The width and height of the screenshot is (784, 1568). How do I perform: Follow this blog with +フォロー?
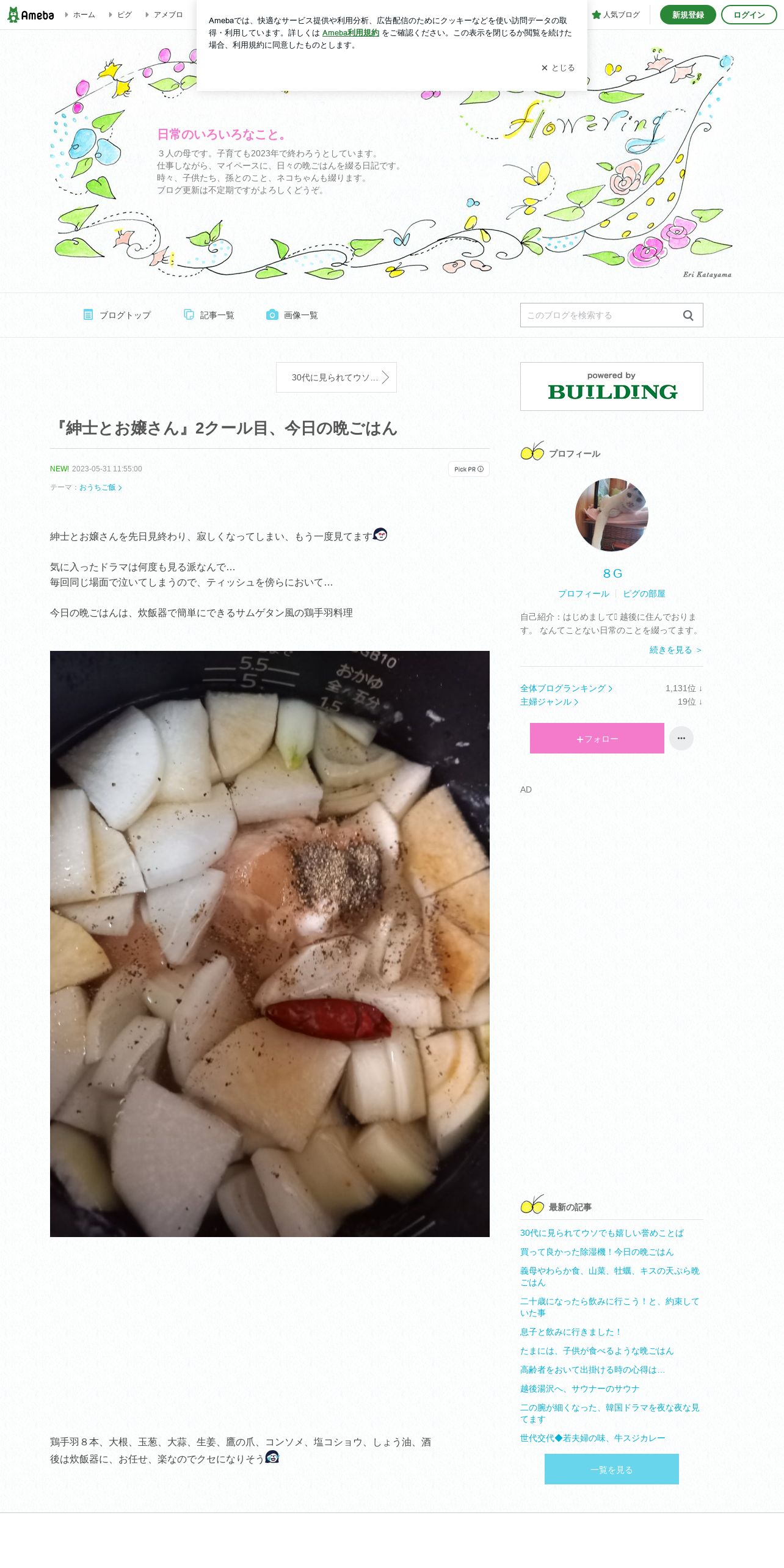(x=597, y=738)
